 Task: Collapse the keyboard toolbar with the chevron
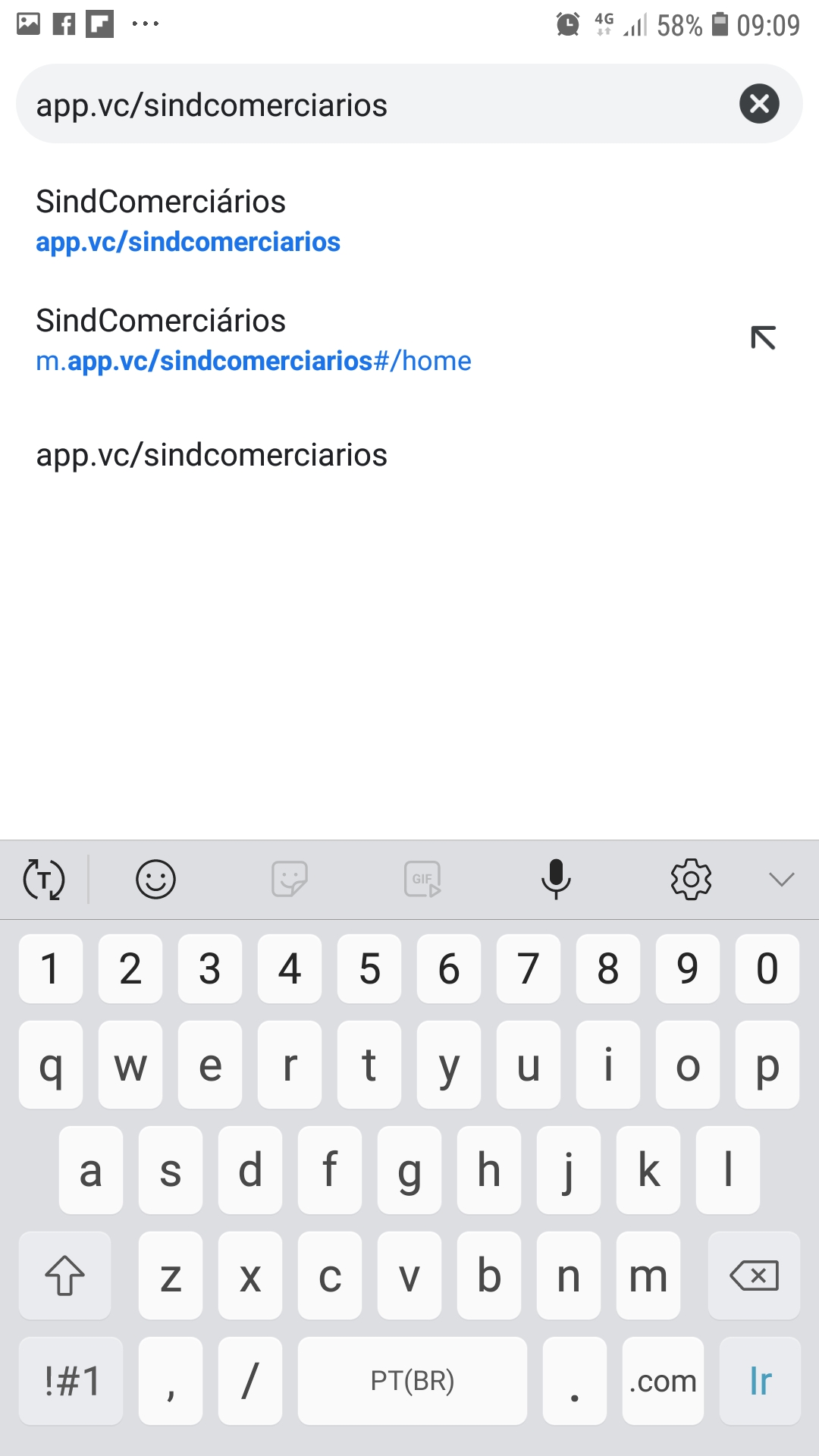pyautogui.click(x=781, y=880)
